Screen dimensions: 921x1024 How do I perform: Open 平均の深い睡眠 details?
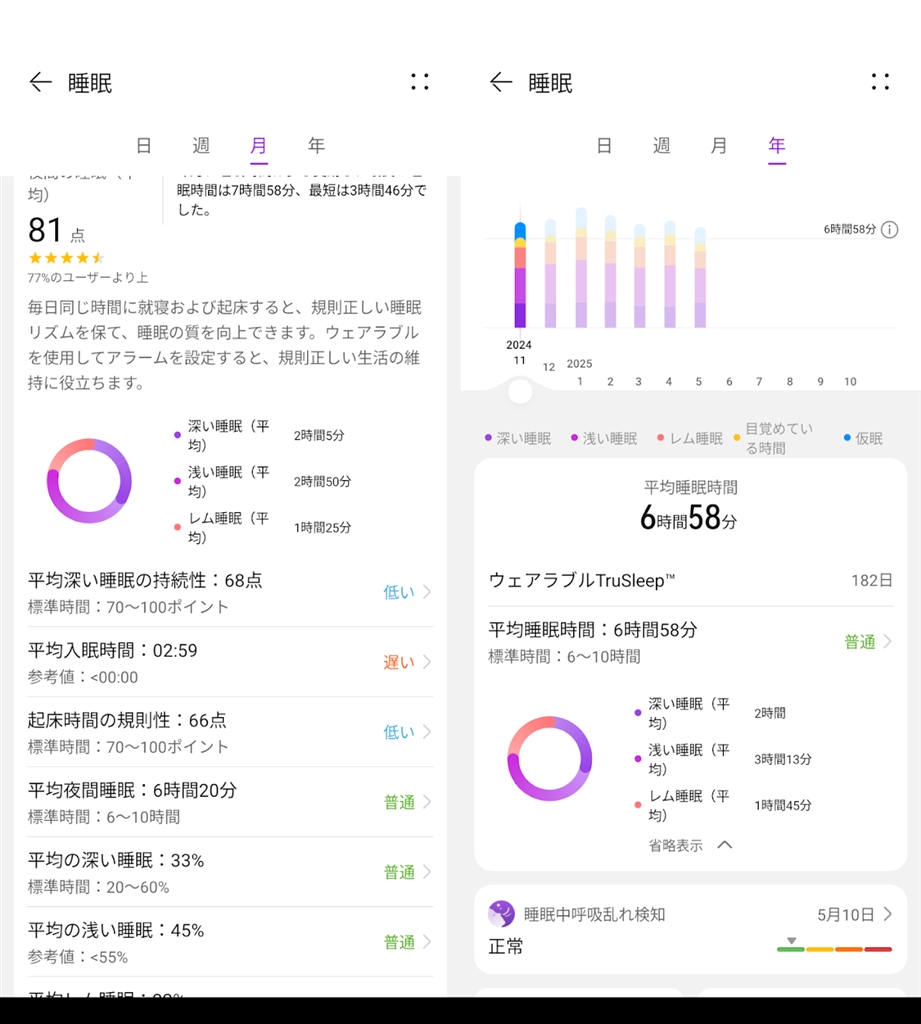pyautogui.click(x=230, y=872)
